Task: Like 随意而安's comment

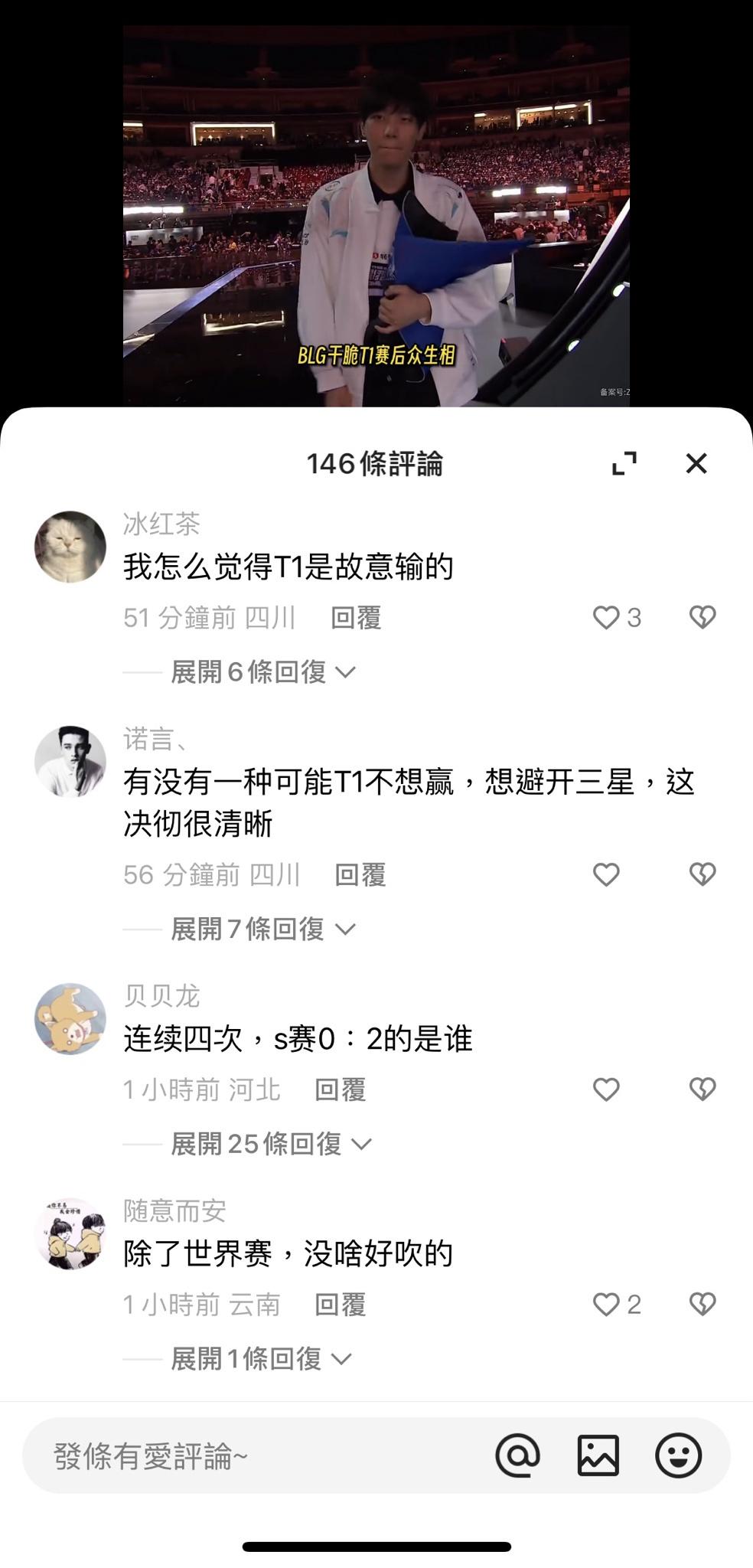Action: 606,1305
